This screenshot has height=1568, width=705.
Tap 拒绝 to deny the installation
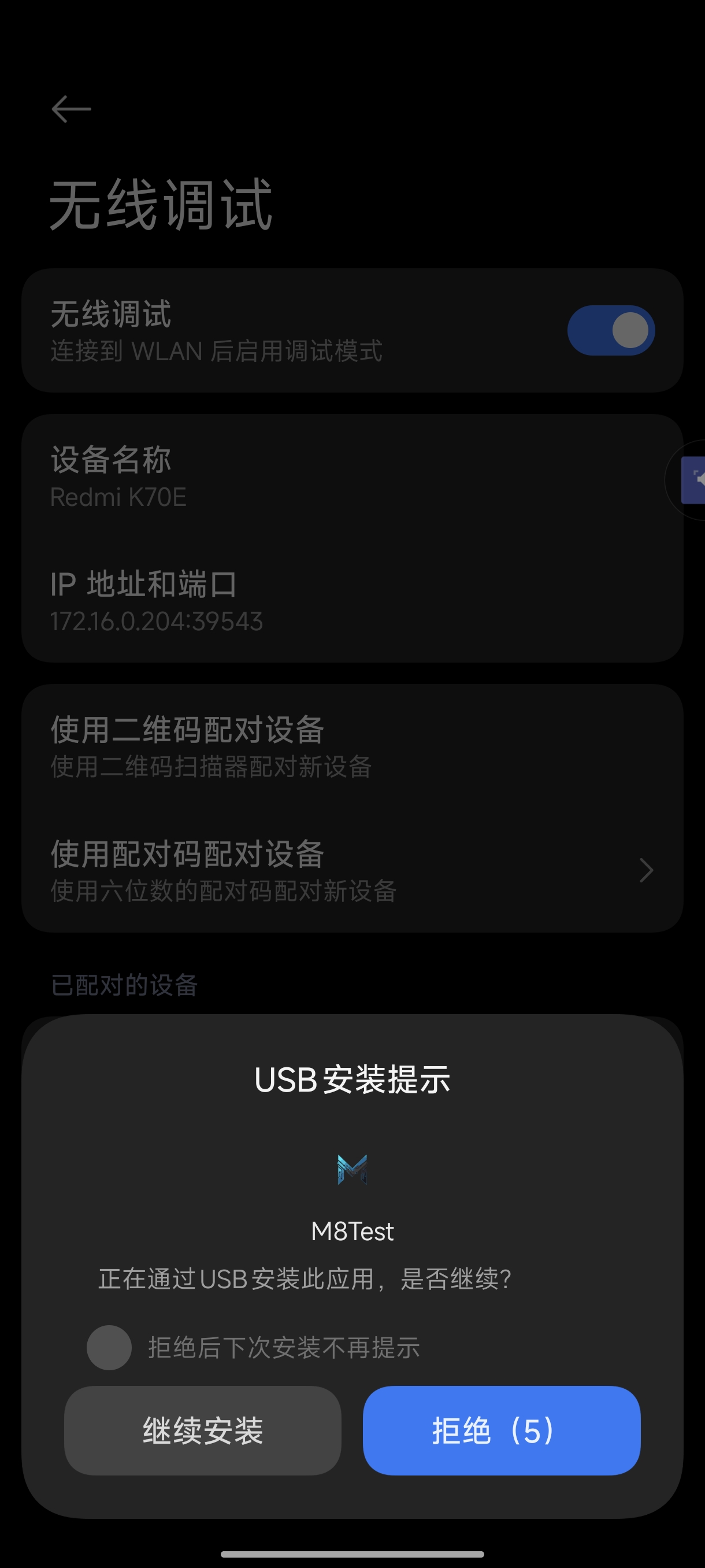click(x=501, y=1433)
